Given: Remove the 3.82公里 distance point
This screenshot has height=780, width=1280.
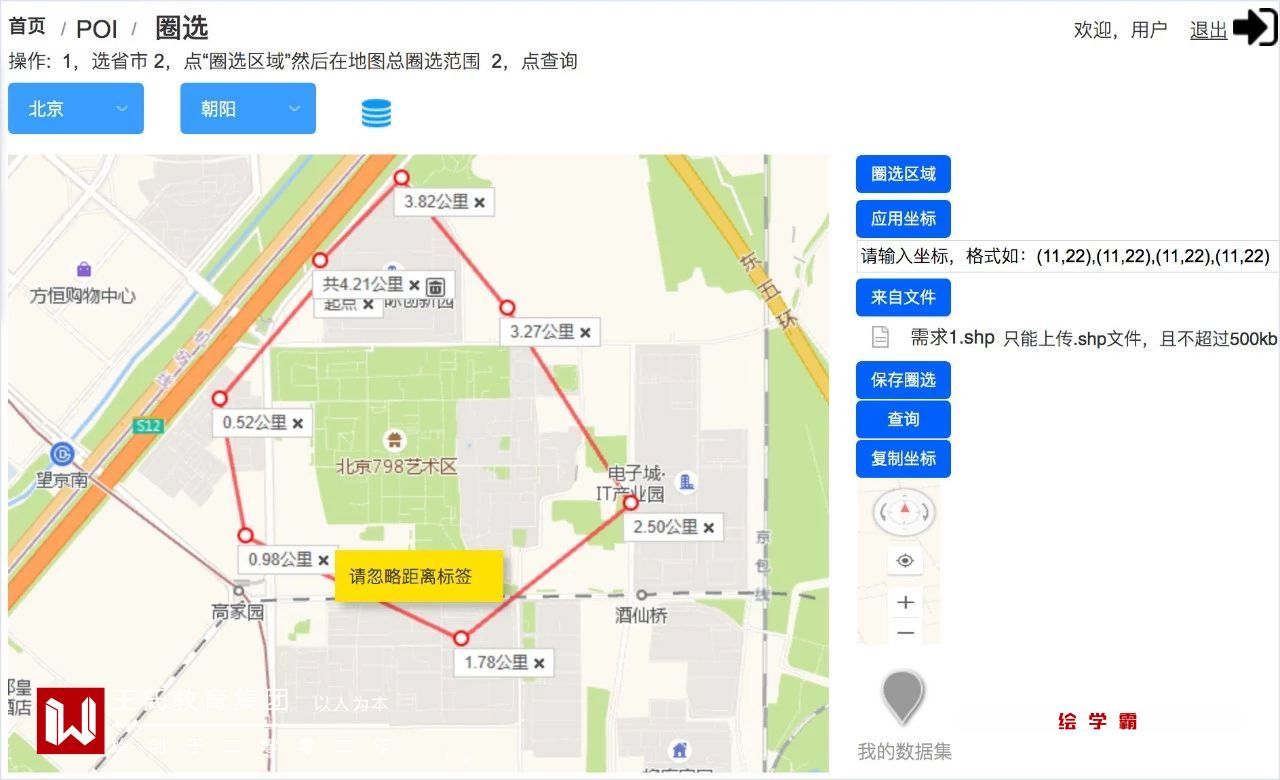Looking at the screenshot, I should coord(480,202).
